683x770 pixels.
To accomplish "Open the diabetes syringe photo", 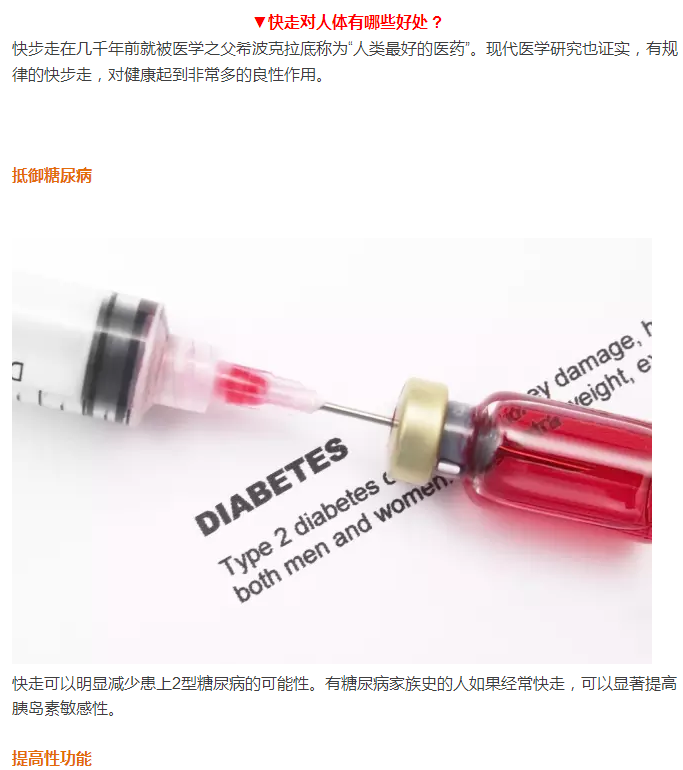I will (331, 450).
